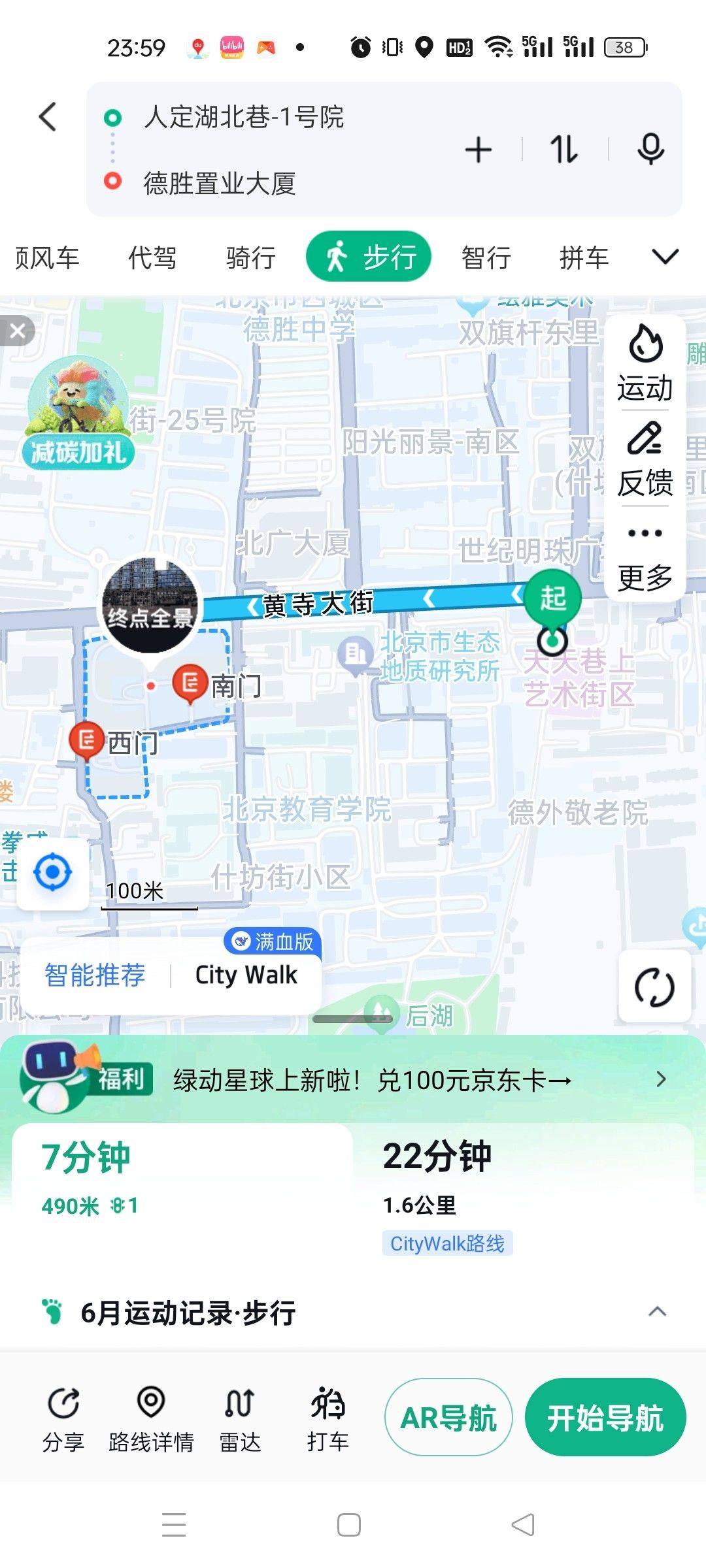Image resolution: width=706 pixels, height=1568 pixels.
Task: Refresh the route with circular arrows
Action: pyautogui.click(x=654, y=987)
